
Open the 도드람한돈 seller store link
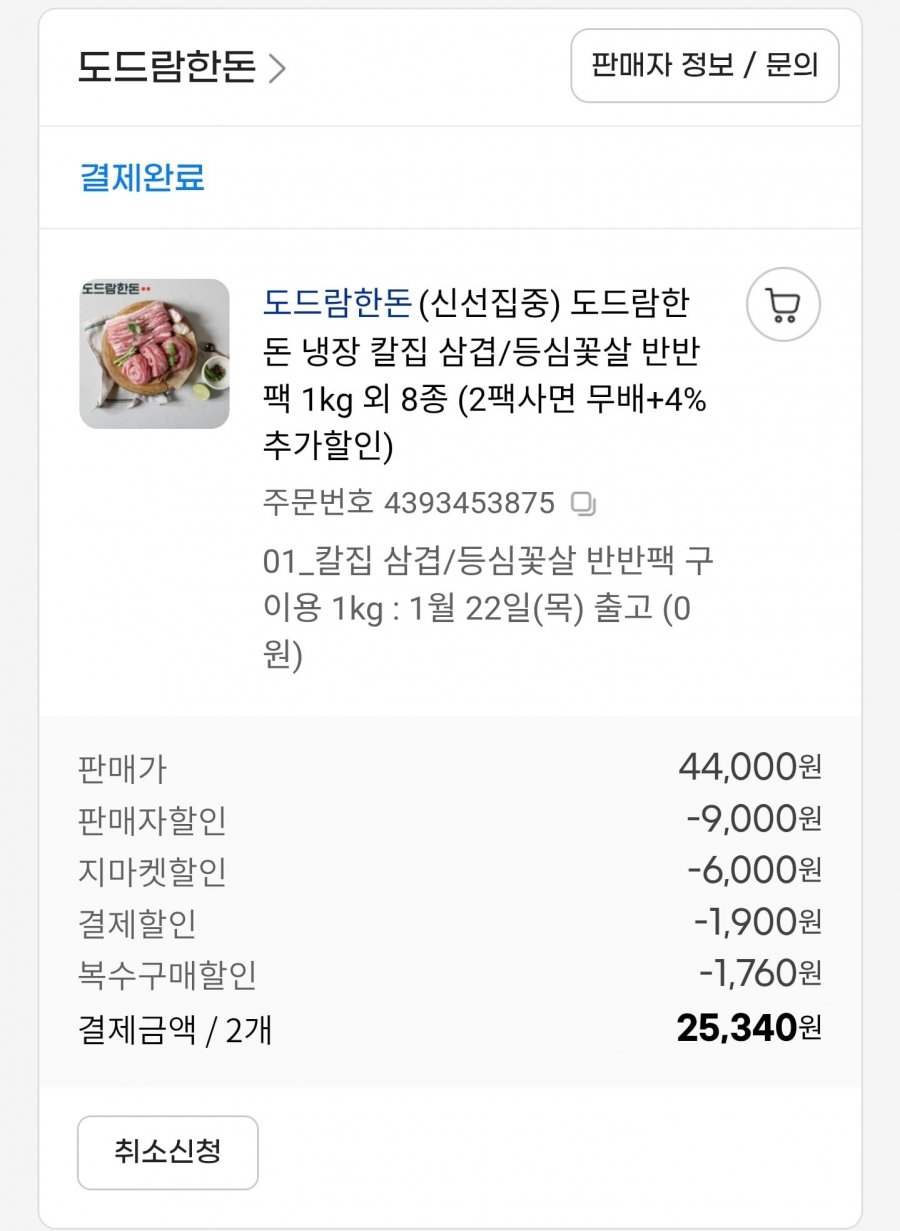click(x=182, y=67)
